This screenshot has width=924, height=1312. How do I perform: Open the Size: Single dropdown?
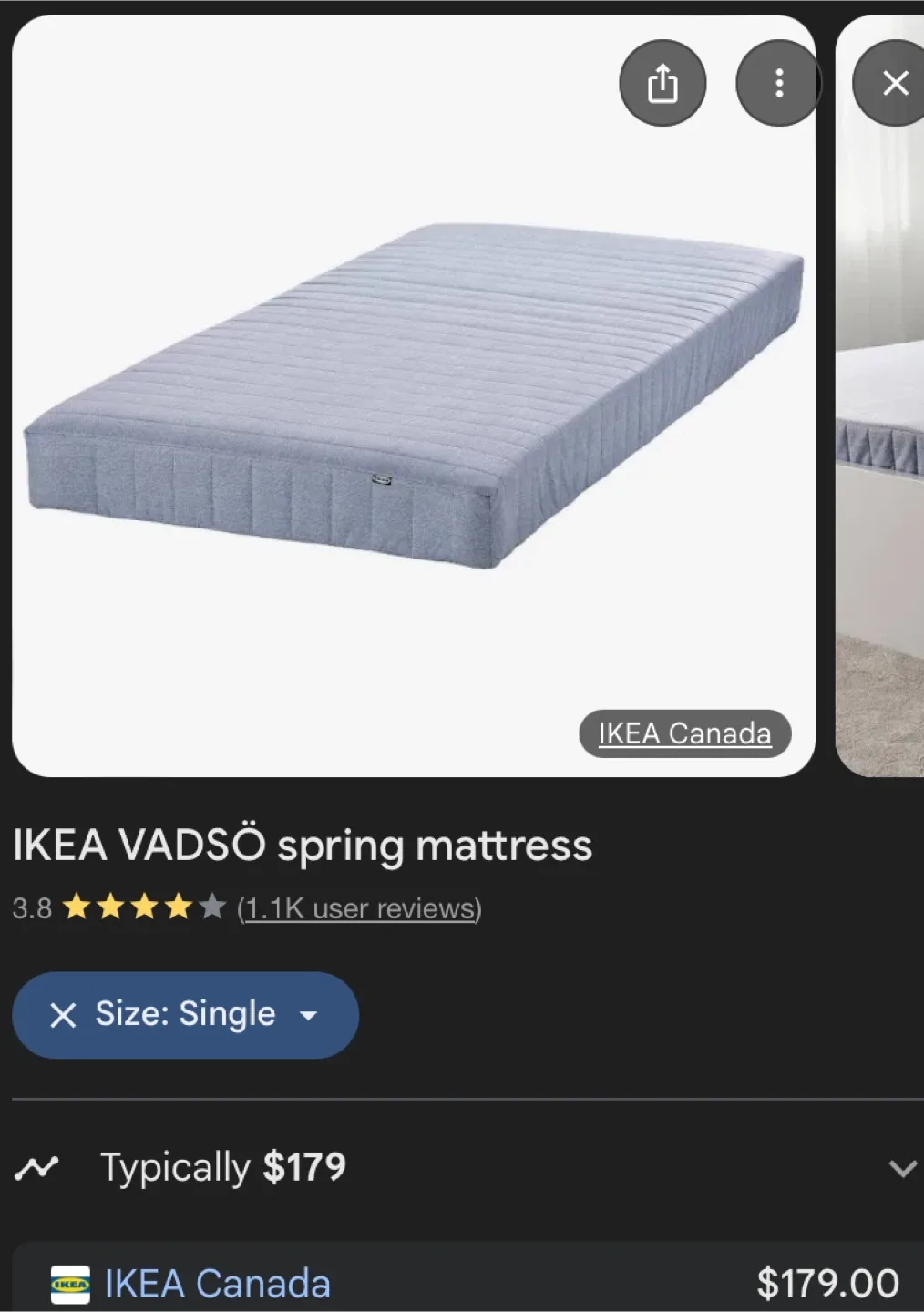click(308, 1015)
